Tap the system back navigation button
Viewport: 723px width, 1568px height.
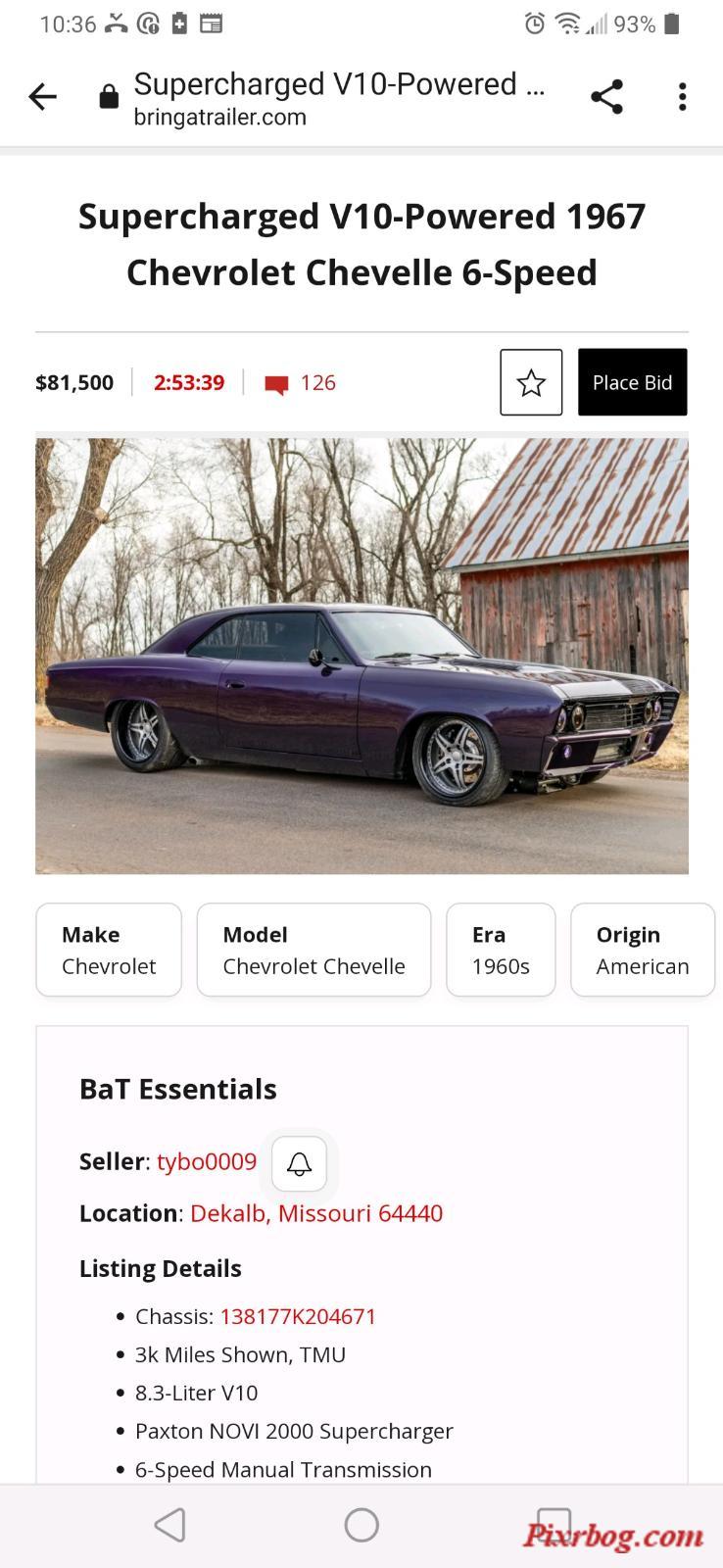(x=170, y=1525)
